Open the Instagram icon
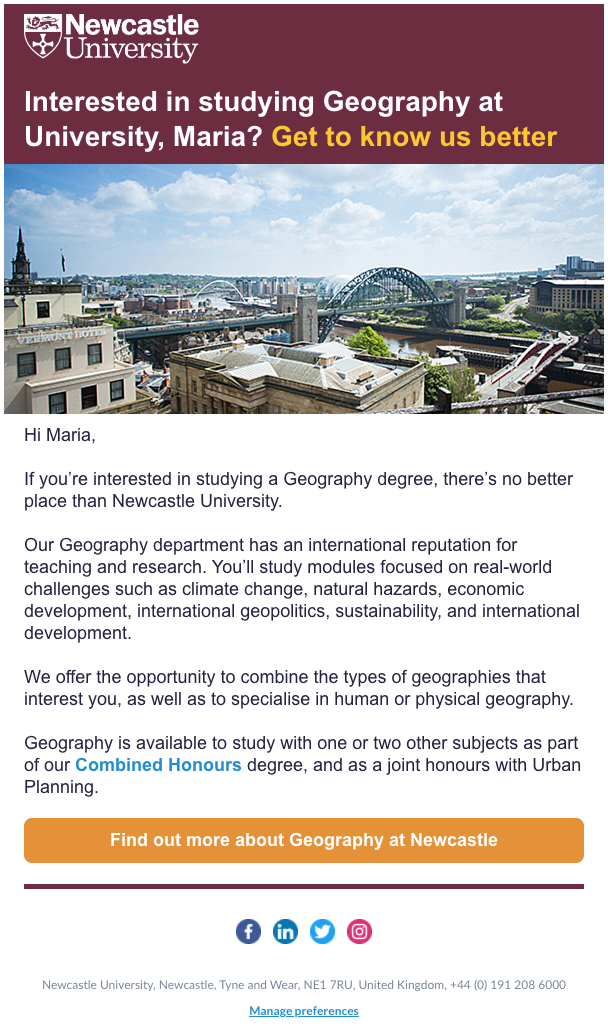608x1031 pixels. (359, 932)
